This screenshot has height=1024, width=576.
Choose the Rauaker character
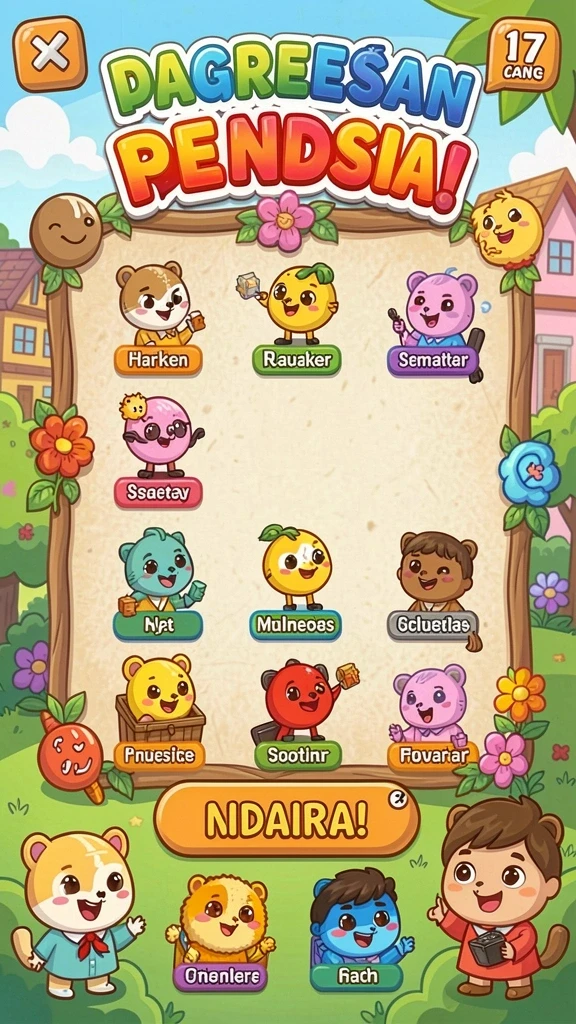point(296,318)
